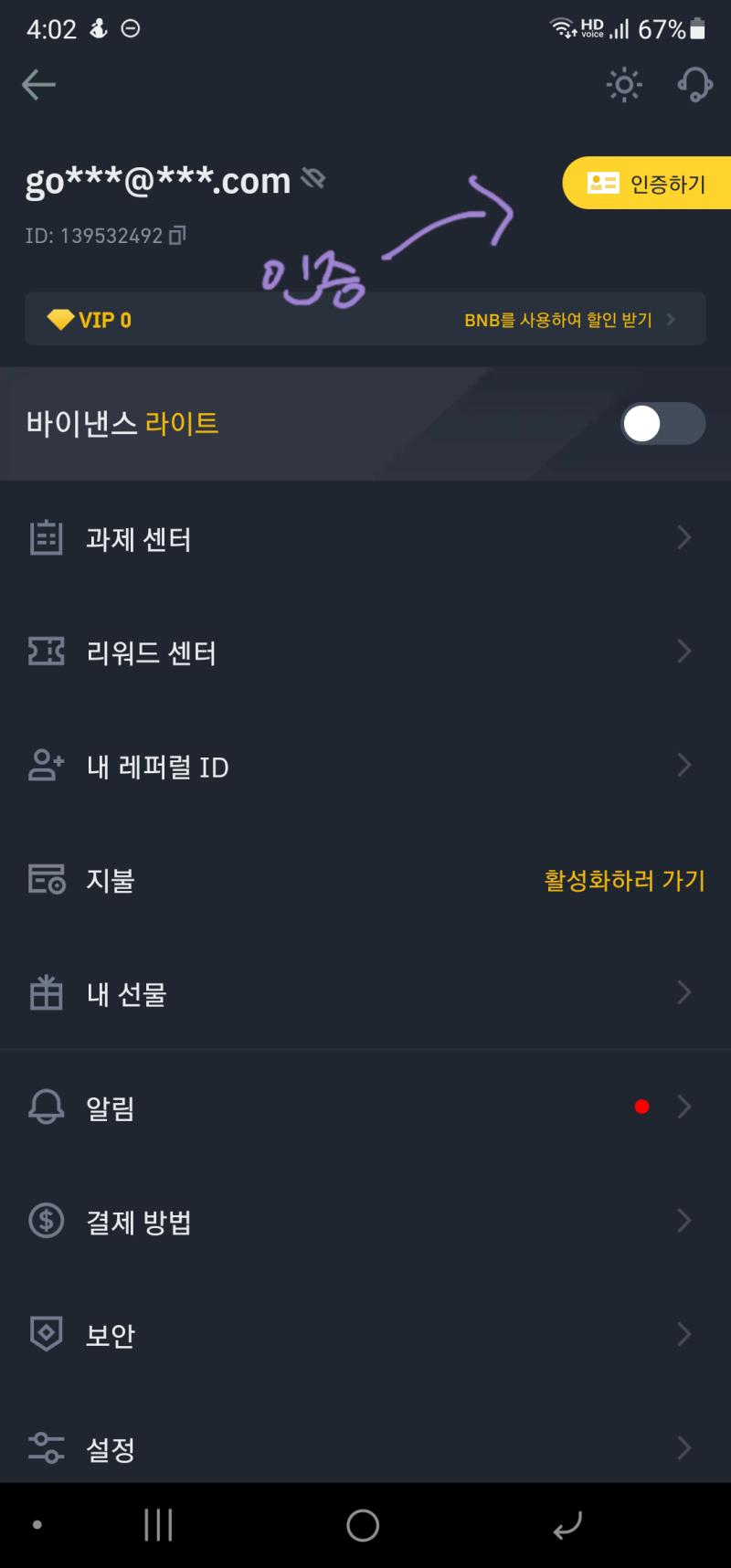The image size is (731, 1568).
Task: Open 내 선물
Action: pyautogui.click(x=365, y=993)
